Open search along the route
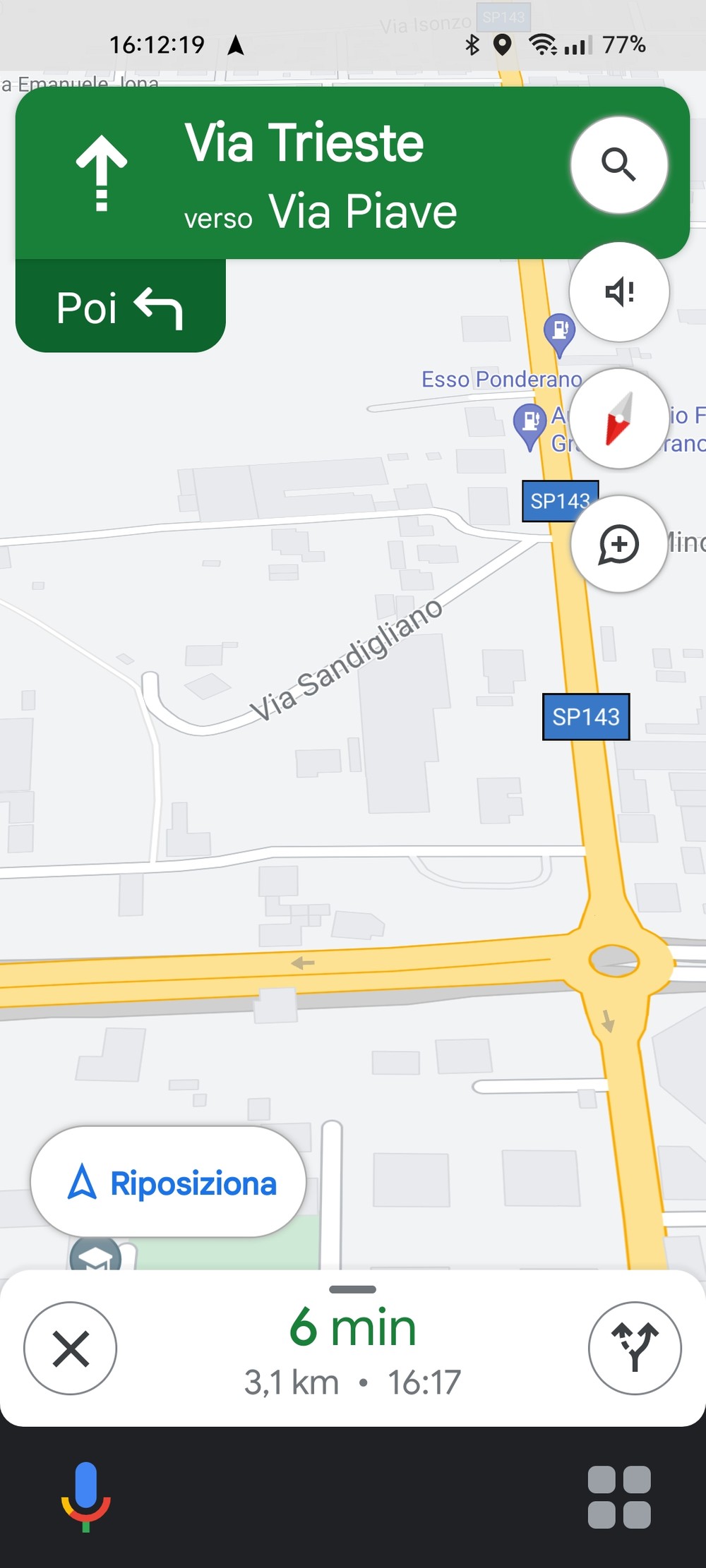The image size is (706, 1568). 619,165
